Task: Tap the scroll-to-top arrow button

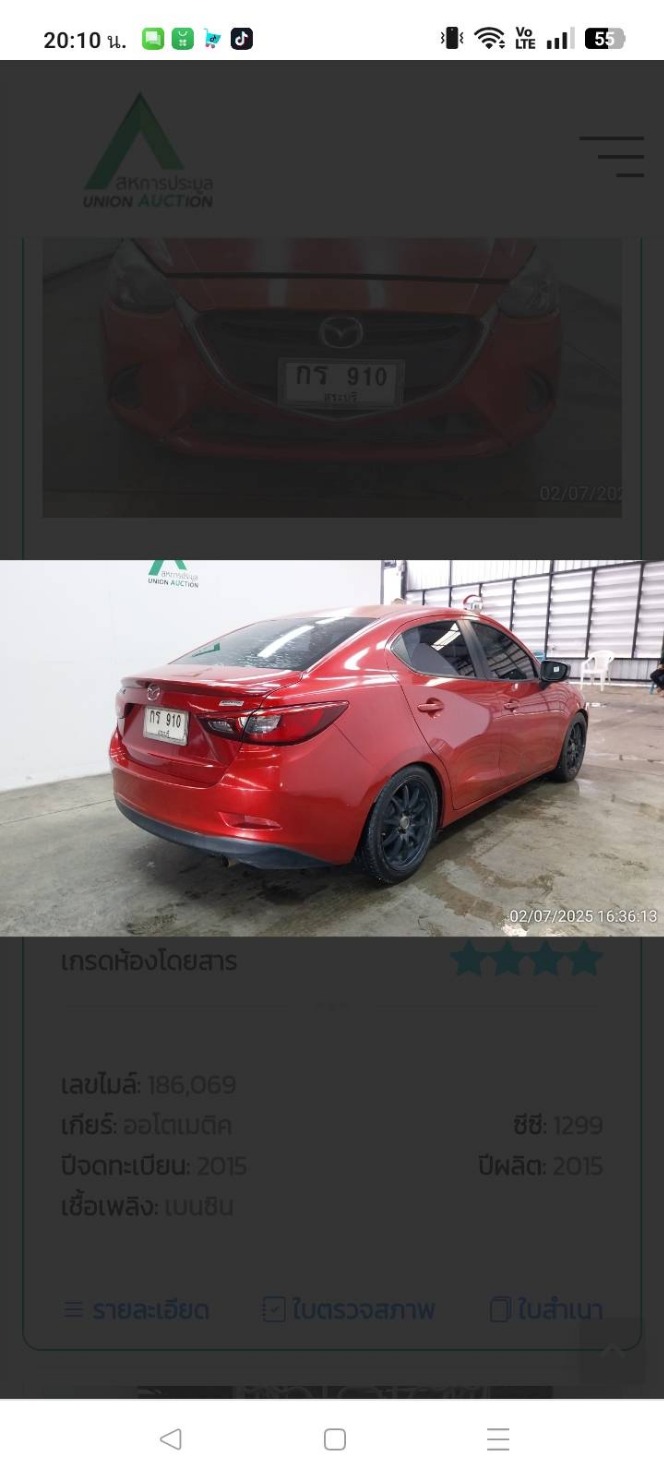Action: point(612,1351)
